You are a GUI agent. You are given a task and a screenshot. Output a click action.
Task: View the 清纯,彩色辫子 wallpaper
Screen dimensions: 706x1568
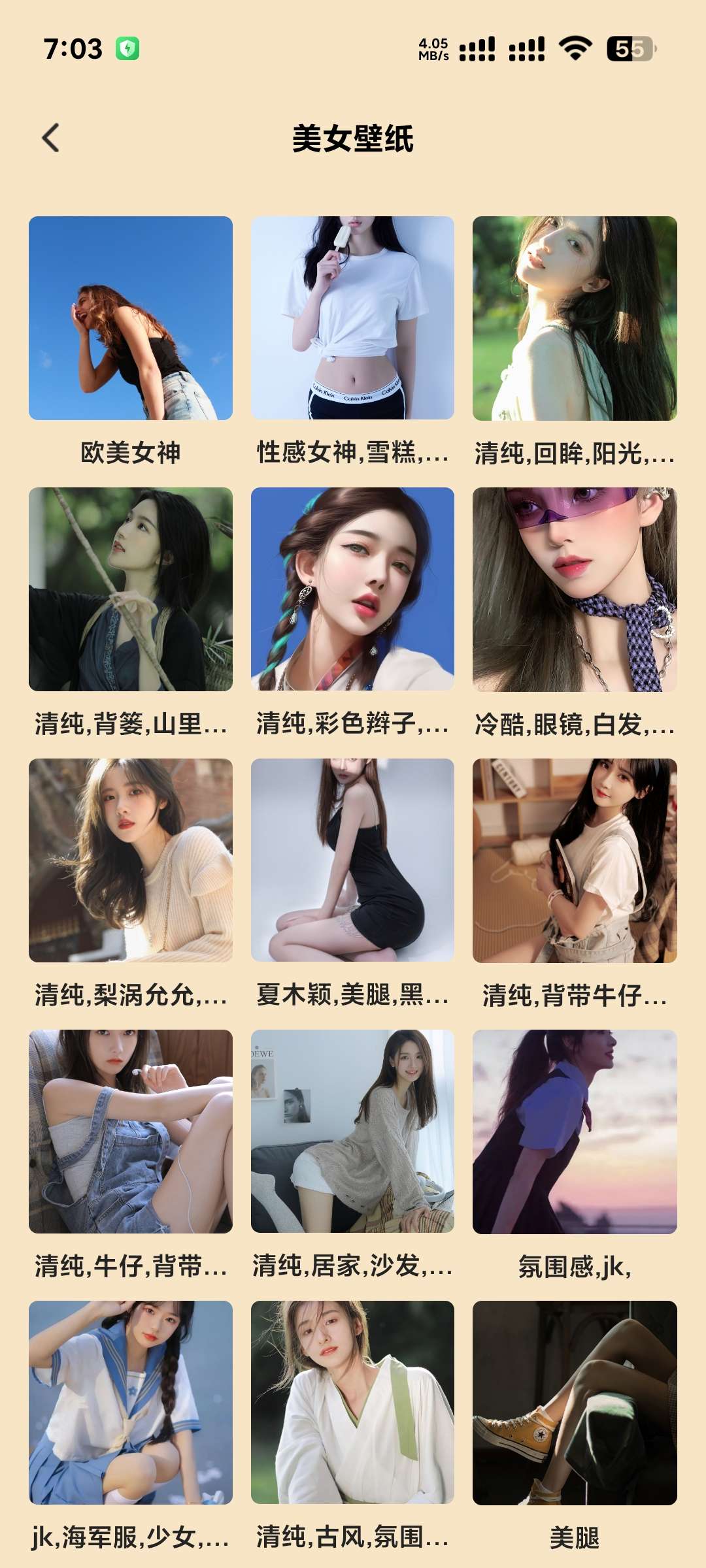coord(352,589)
